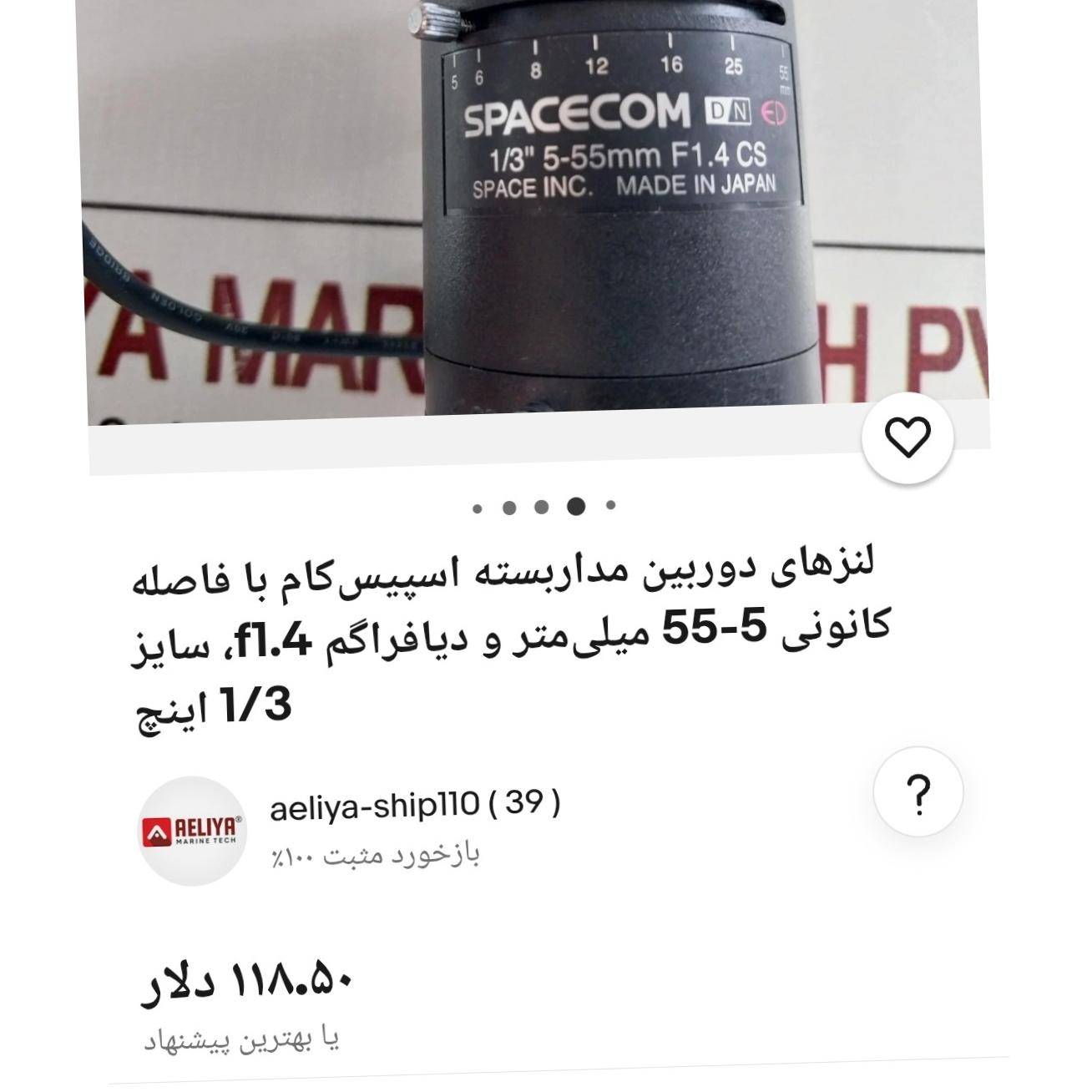Add this lens to watchlist with heart icon
The image size is (1092, 1092).
point(907,437)
